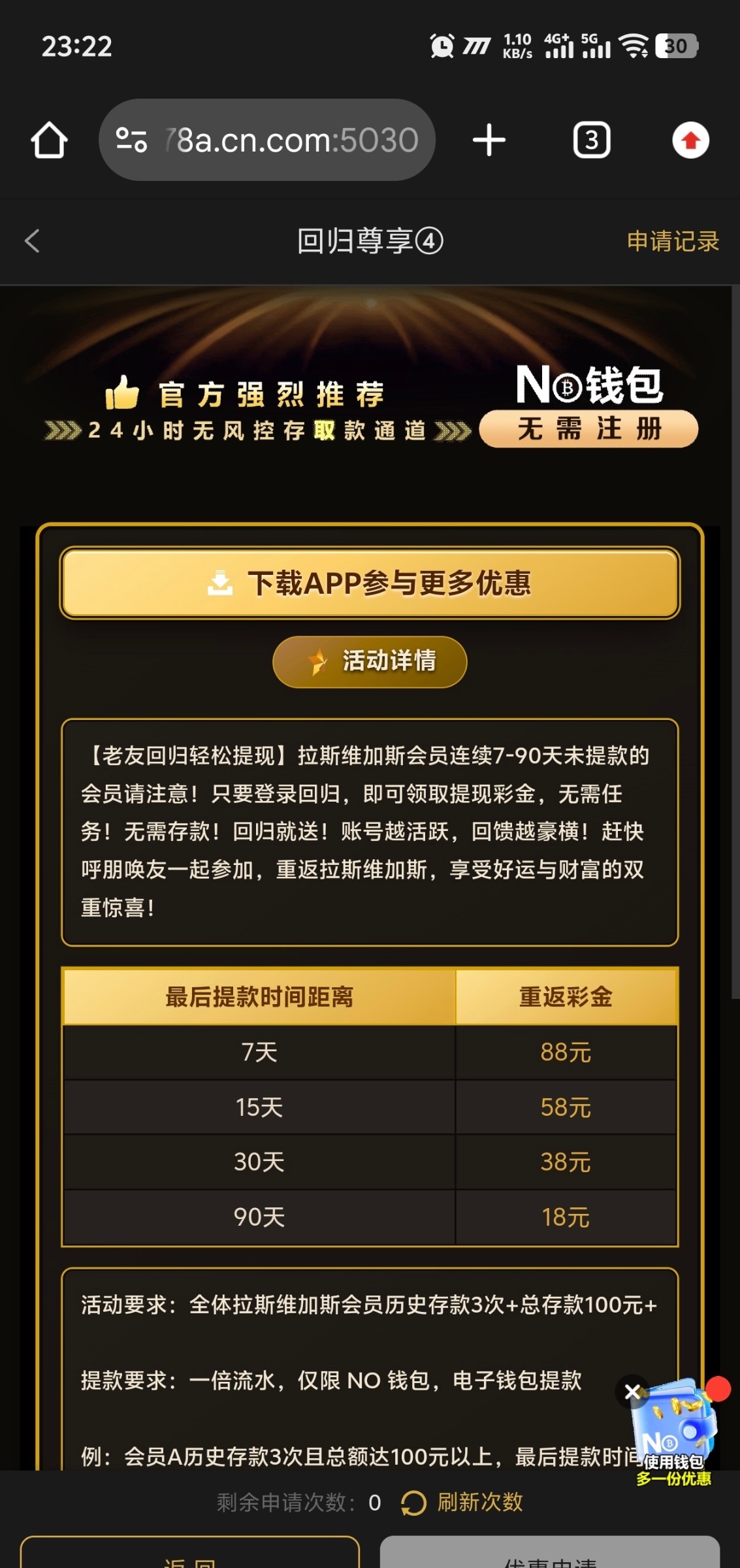Dismiss the floating NO wallet widget
Screen dimensions: 740x1568
(632, 1392)
